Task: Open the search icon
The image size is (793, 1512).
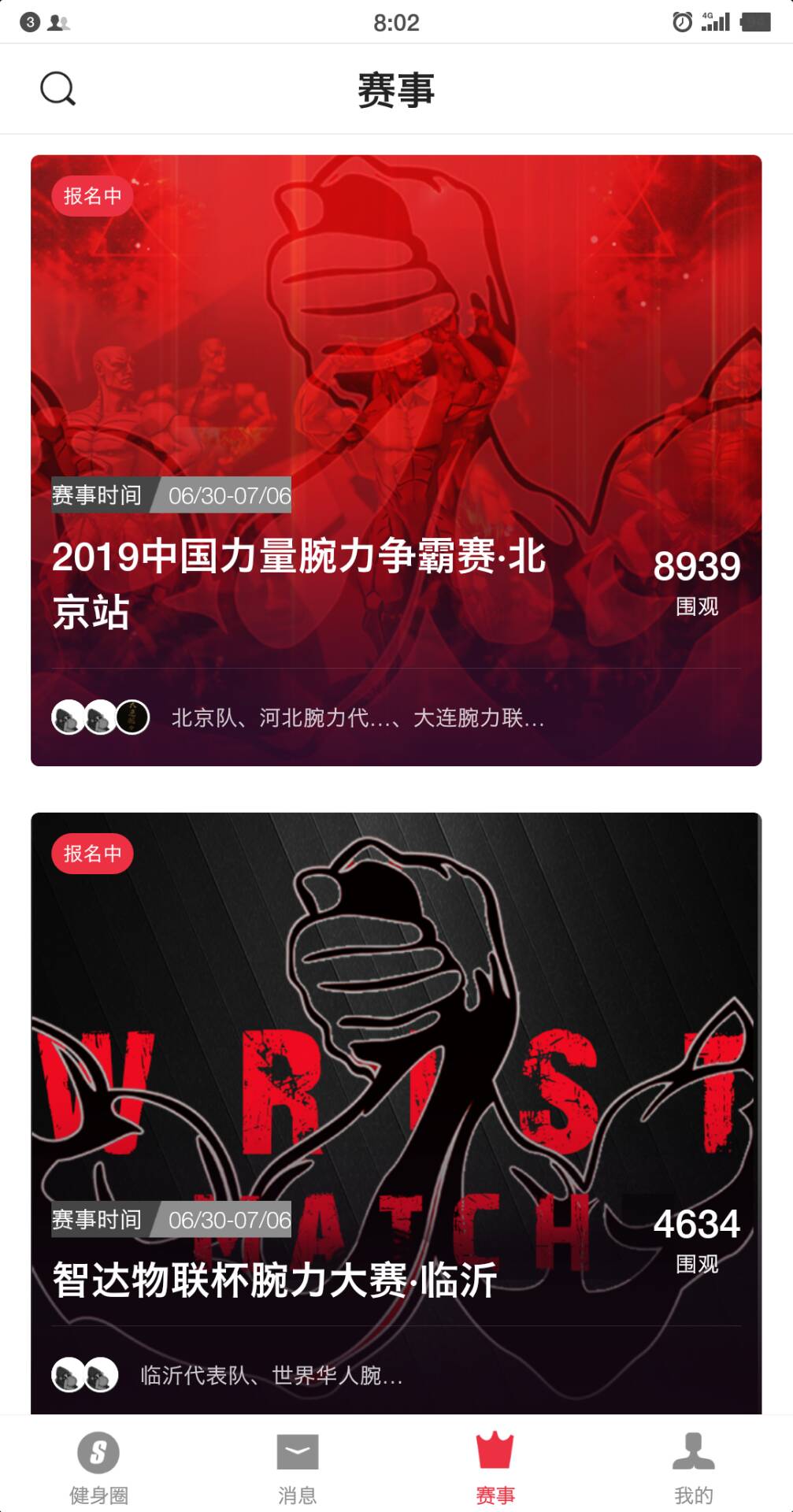Action: (57, 89)
